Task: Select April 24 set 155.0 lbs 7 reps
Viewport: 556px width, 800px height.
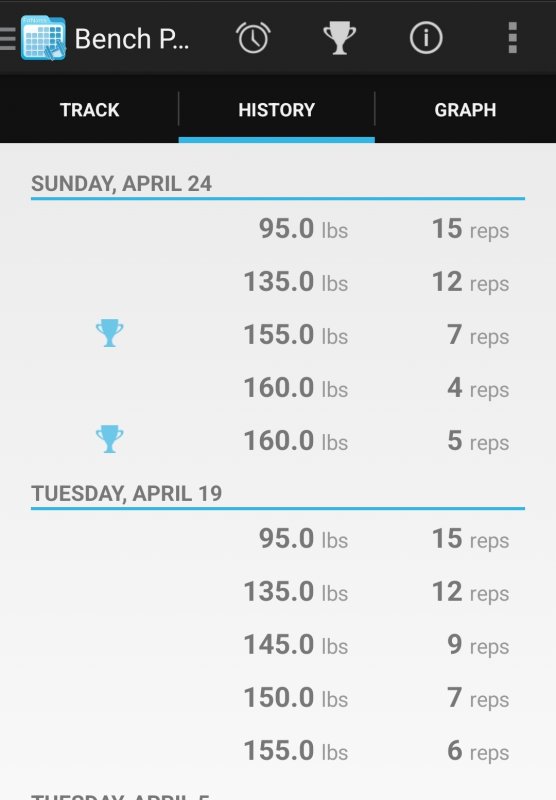Action: tap(278, 335)
